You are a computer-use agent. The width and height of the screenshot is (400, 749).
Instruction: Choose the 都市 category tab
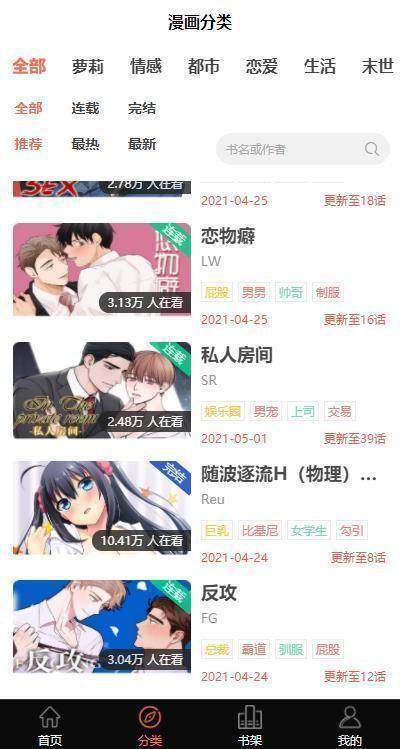point(204,66)
